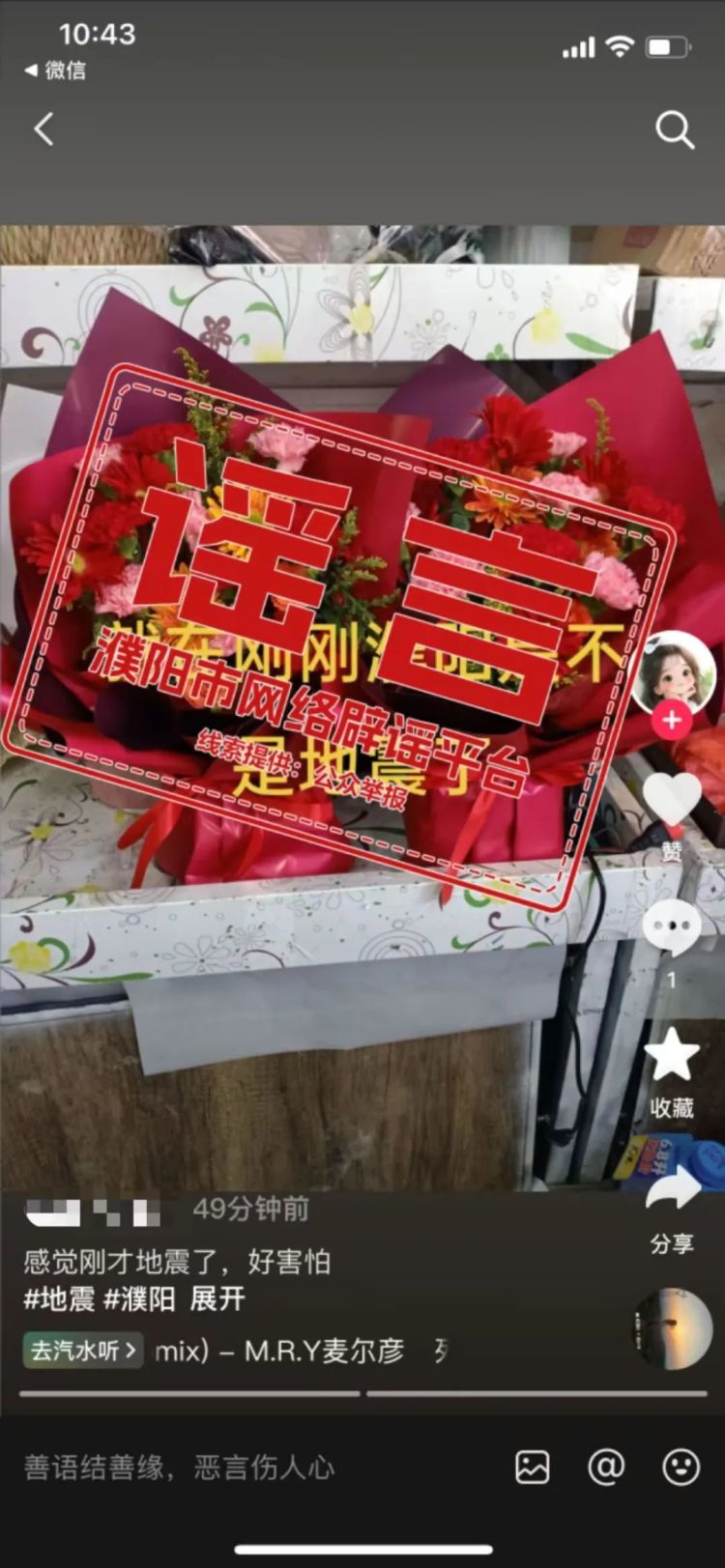Like this video with the heart
Viewport: 725px width, 1568px height.
coord(672,801)
